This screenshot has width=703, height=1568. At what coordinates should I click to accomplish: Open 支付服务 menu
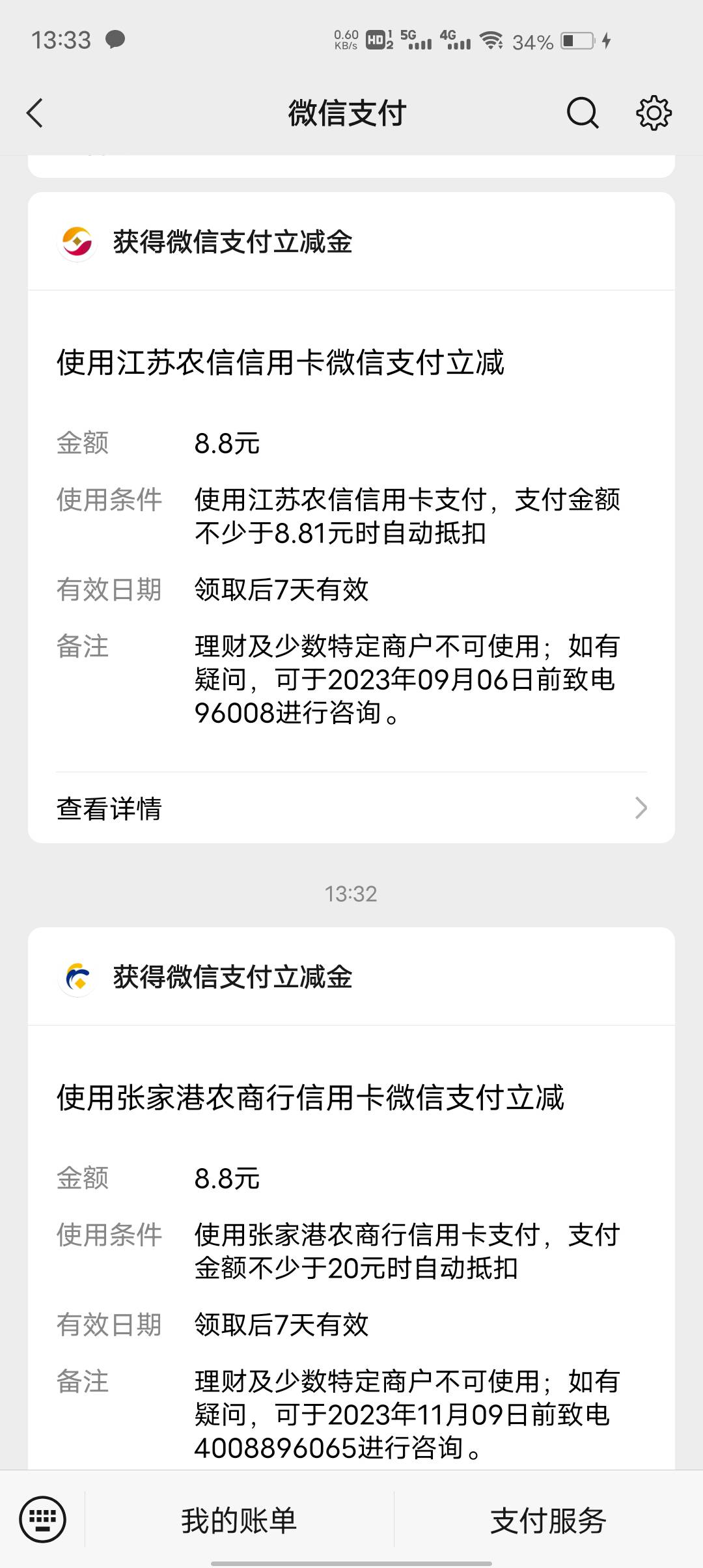coord(548,1520)
